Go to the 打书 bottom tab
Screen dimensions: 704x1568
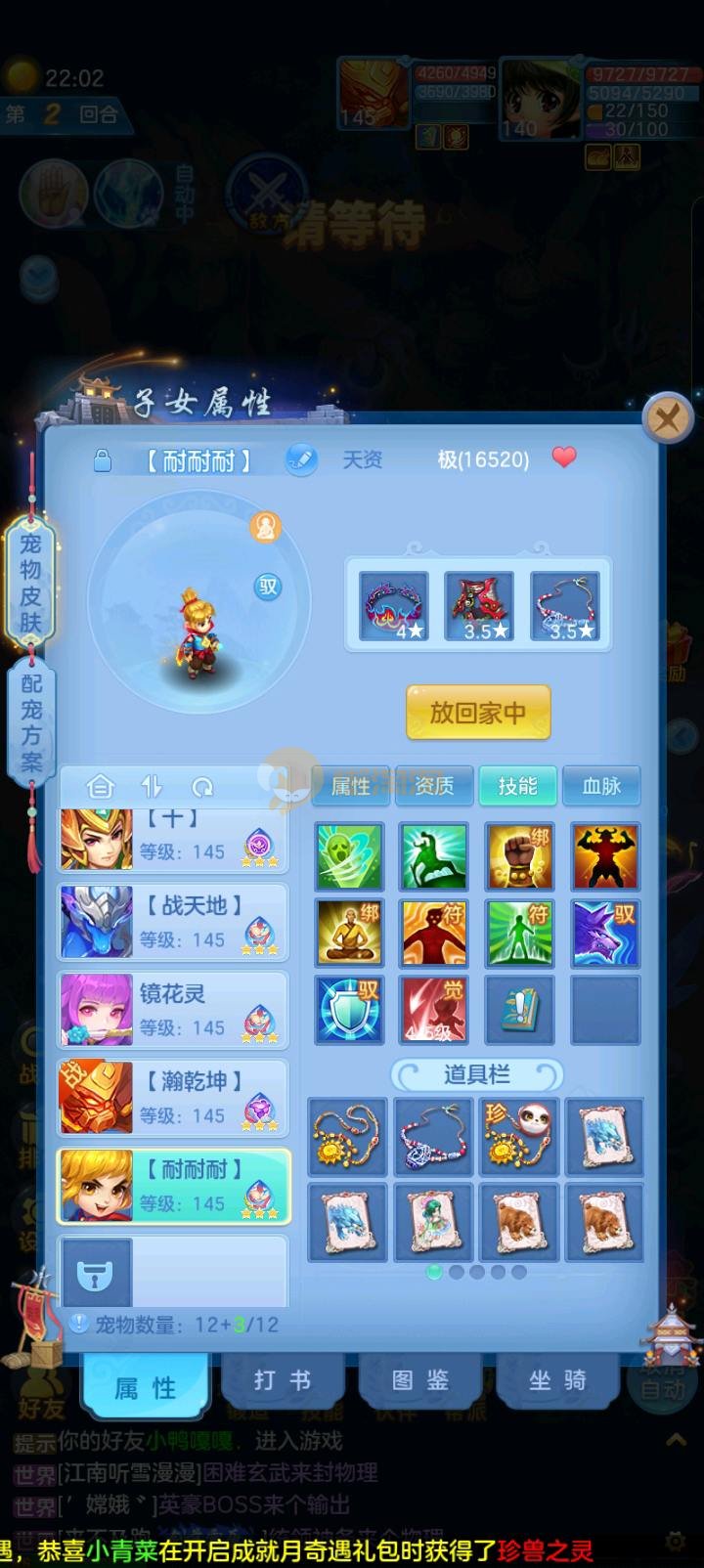(x=283, y=1380)
